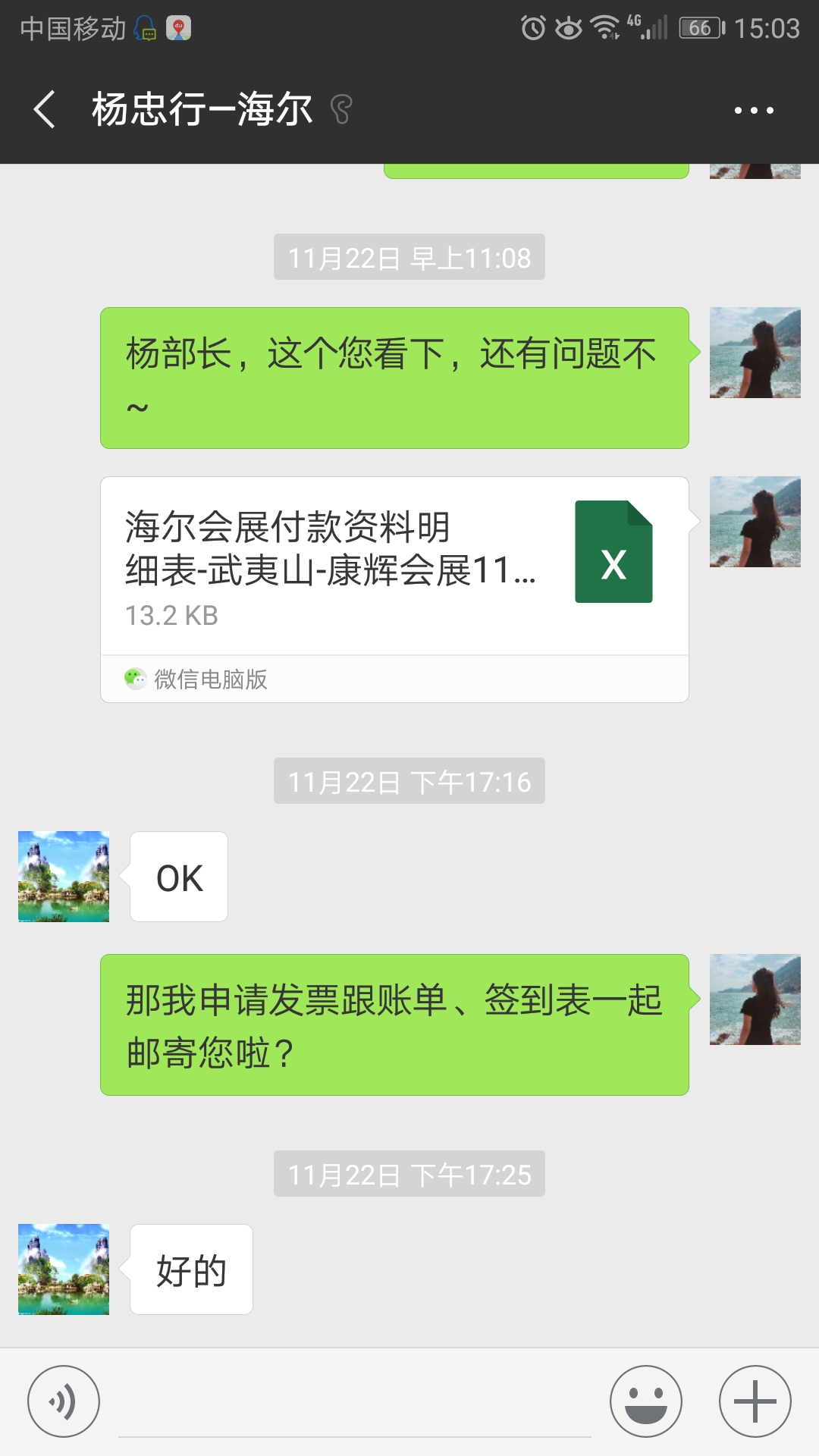Viewport: 819px width, 1456px height.
Task: Go back from the chat
Action: pyautogui.click(x=45, y=109)
